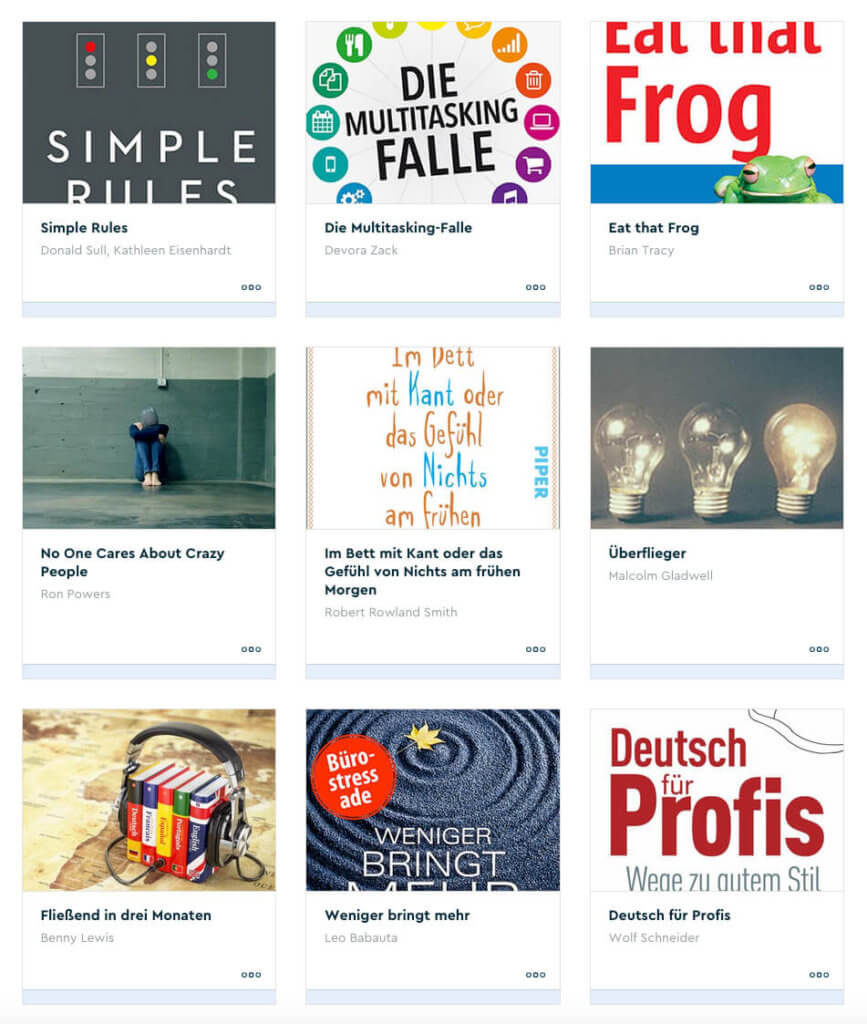The image size is (867, 1024).
Task: Click the three-dot icon on Die Multitasking-Falle
Action: point(535,287)
